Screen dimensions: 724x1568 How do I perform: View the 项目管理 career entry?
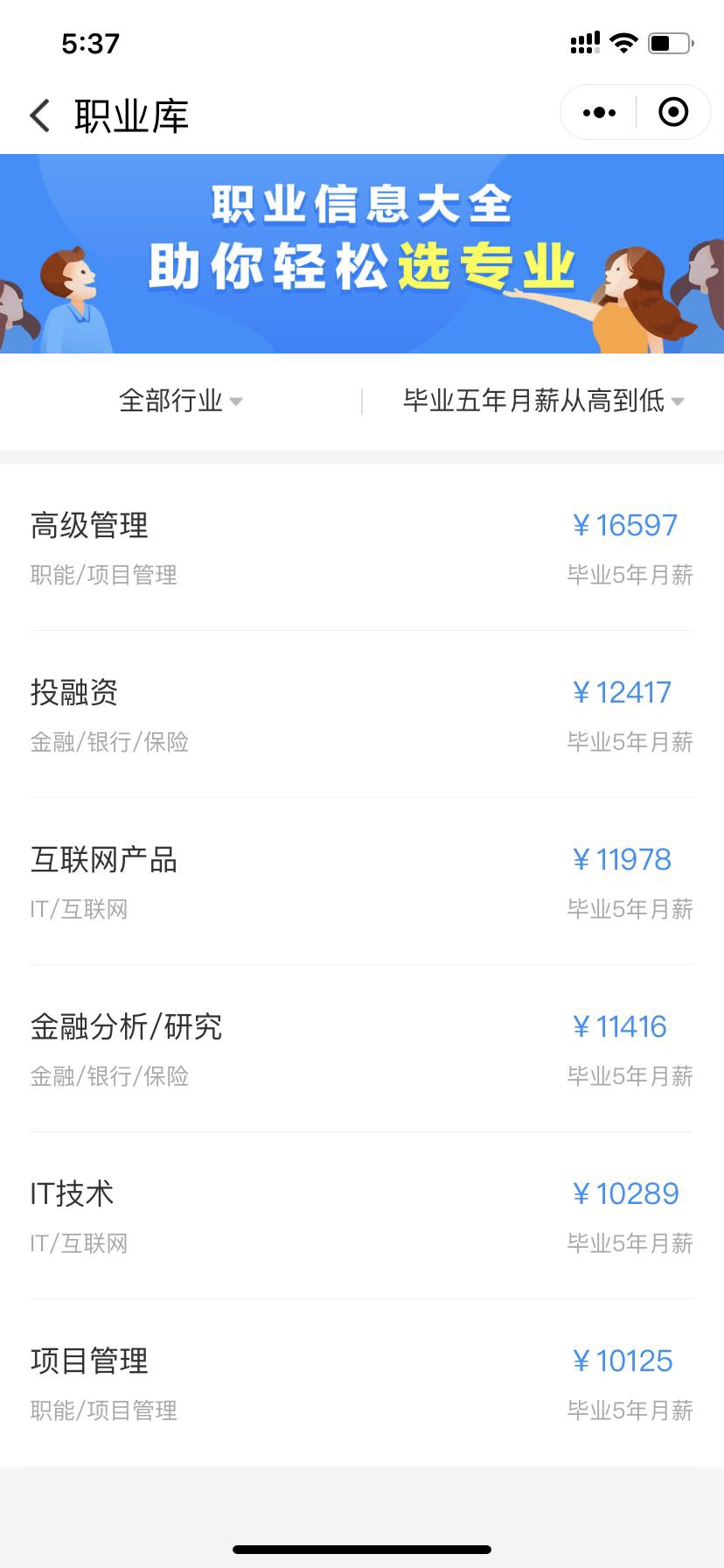point(362,1383)
